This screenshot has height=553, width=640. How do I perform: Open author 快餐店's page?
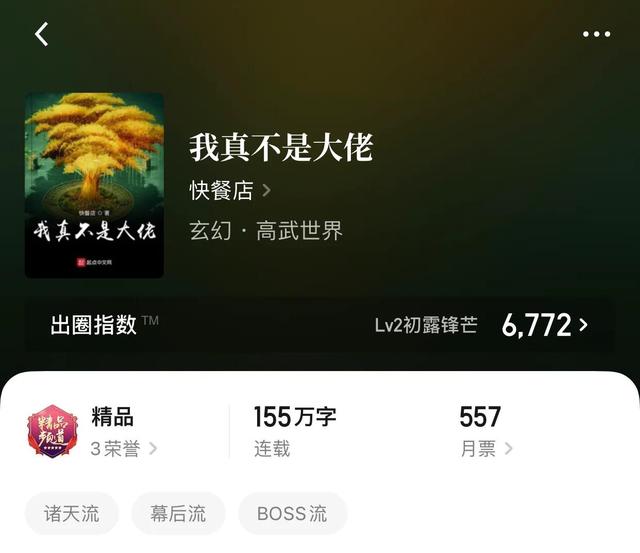[x=230, y=190]
